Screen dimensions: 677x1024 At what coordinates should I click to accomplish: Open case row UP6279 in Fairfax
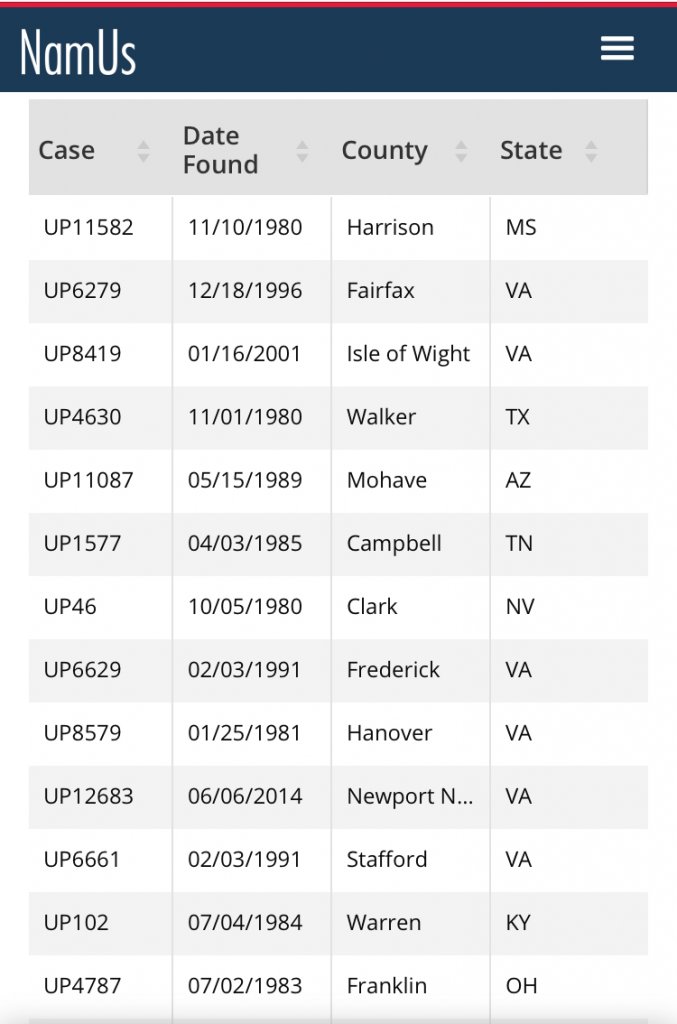tap(82, 291)
